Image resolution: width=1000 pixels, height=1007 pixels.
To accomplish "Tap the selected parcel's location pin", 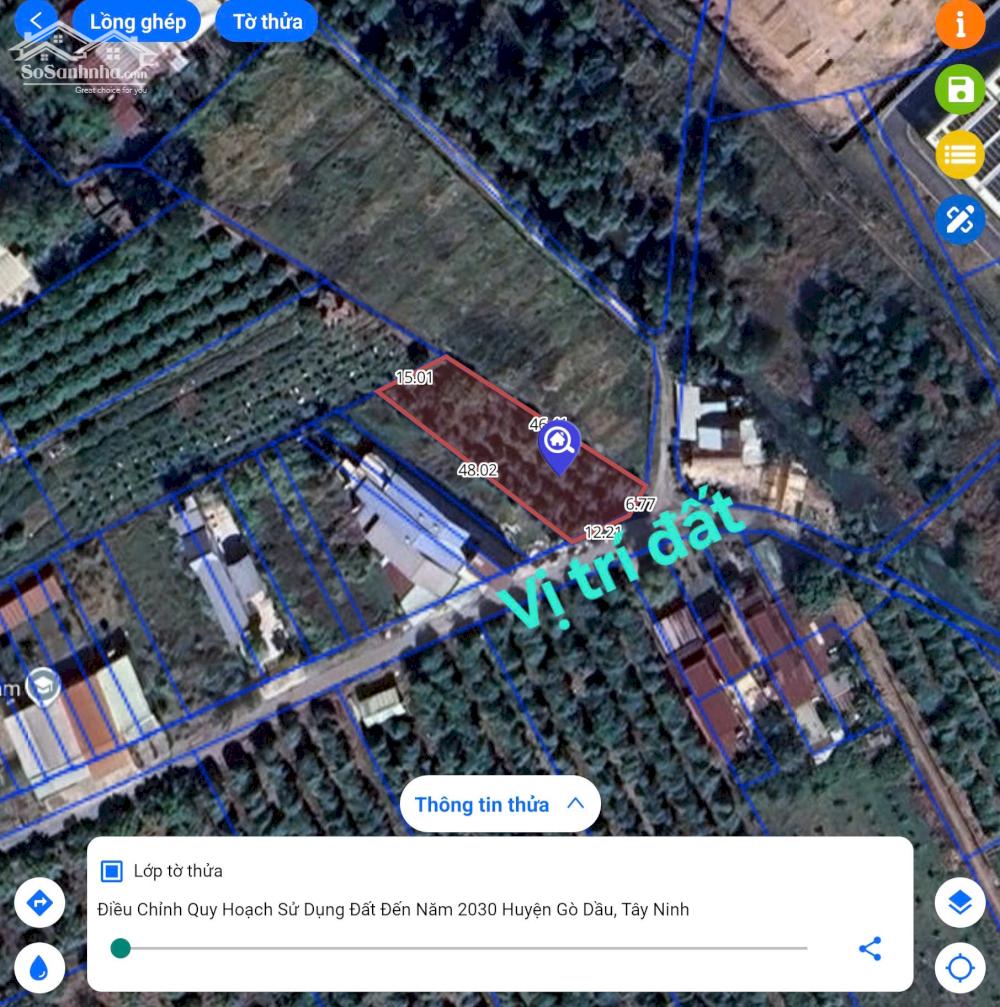I will click(559, 447).
